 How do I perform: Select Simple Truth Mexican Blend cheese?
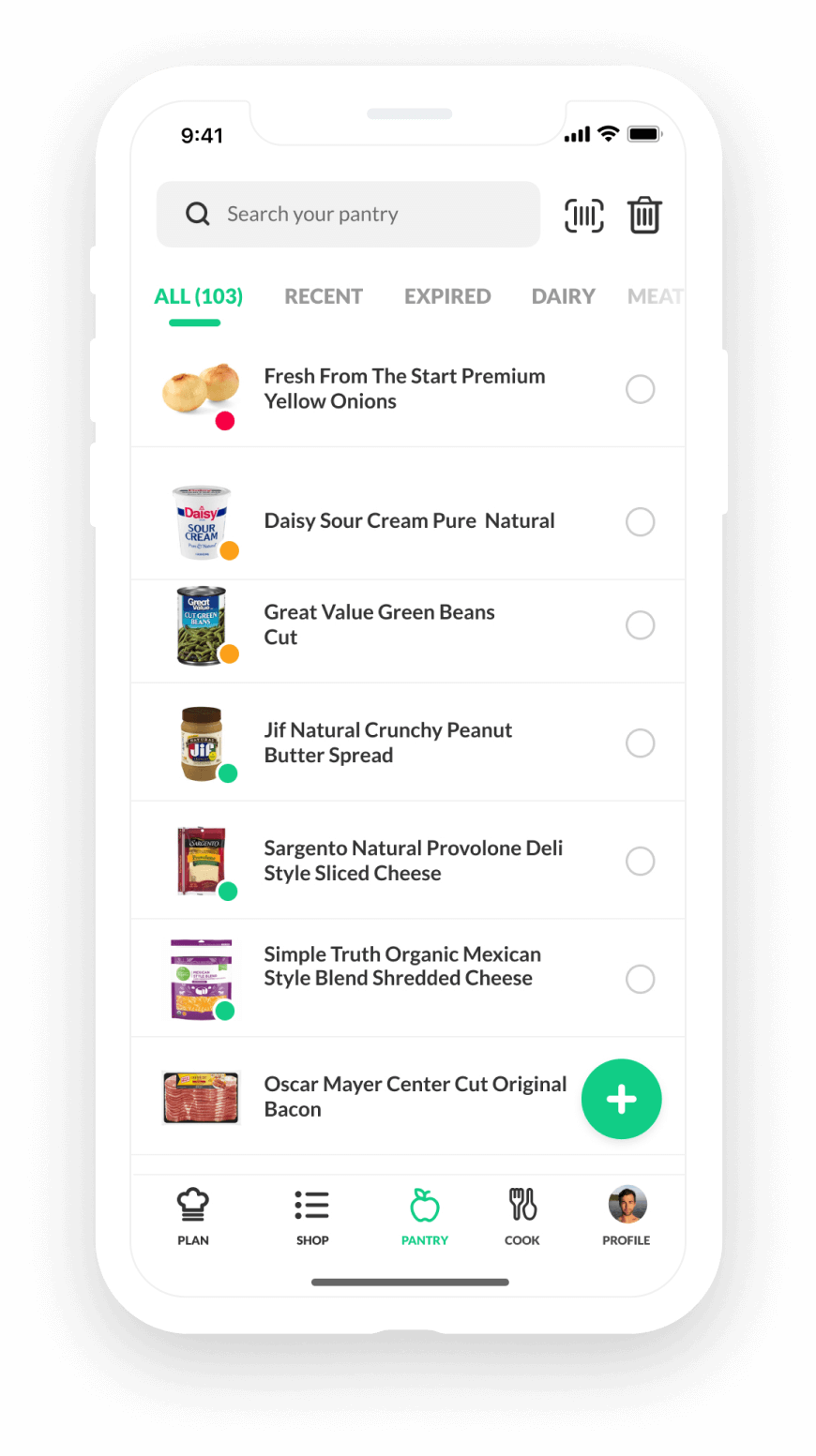coord(641,979)
